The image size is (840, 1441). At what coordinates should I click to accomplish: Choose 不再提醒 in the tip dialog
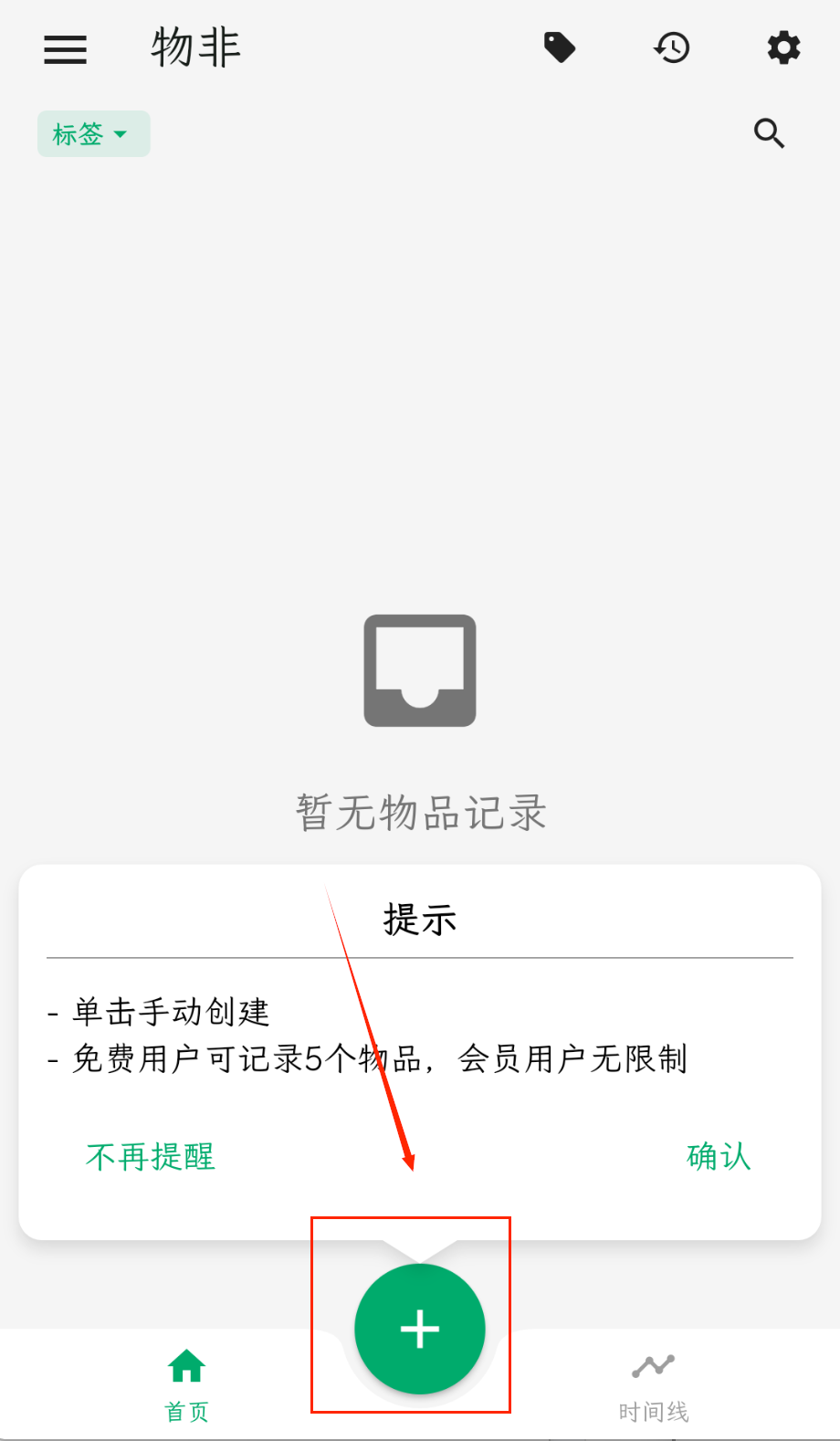pyautogui.click(x=151, y=1156)
